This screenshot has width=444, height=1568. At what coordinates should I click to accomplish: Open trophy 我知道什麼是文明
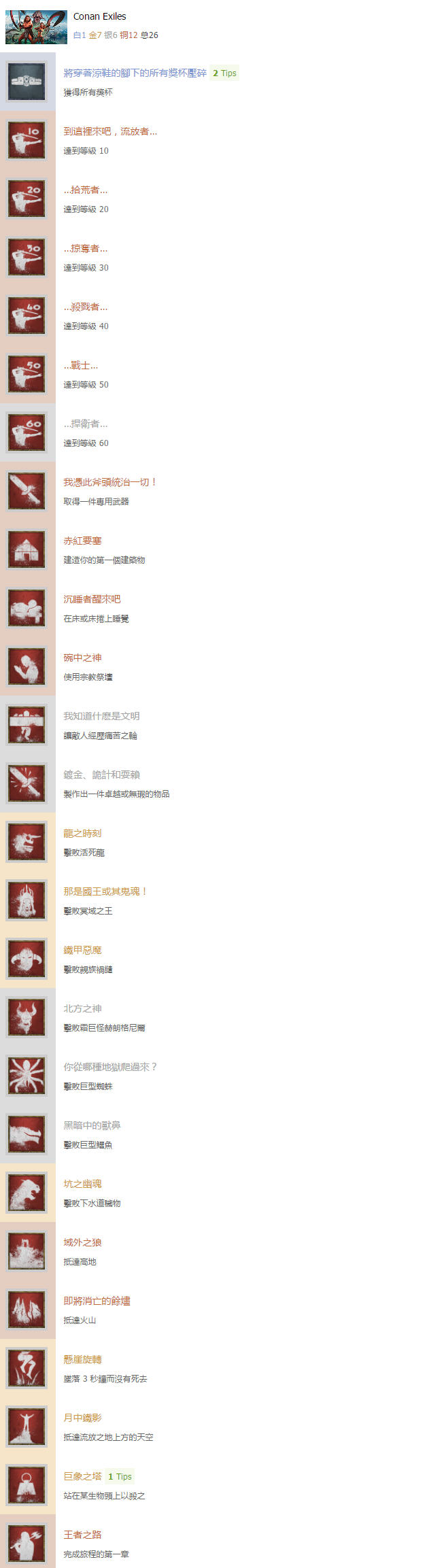[x=101, y=716]
